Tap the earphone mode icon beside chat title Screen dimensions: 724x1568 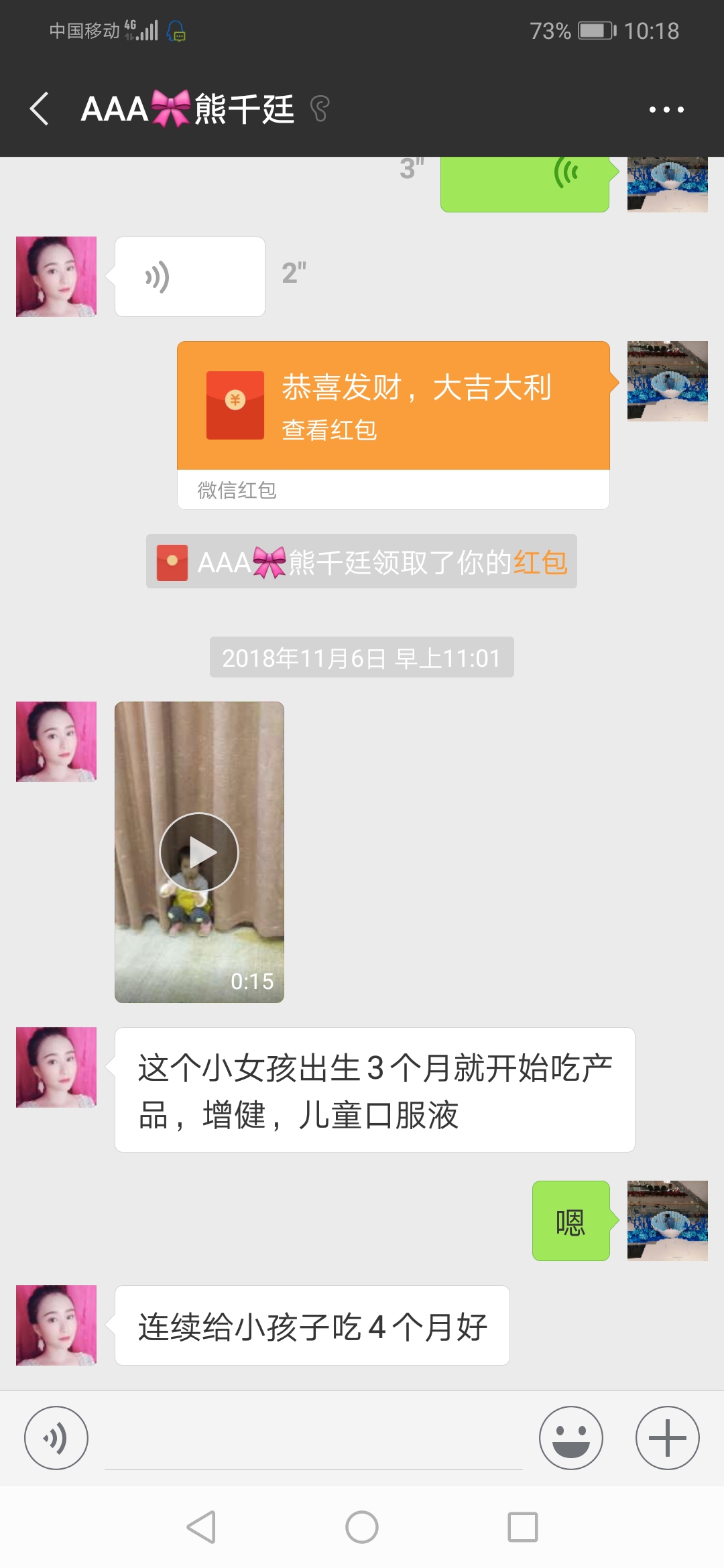[x=320, y=109]
